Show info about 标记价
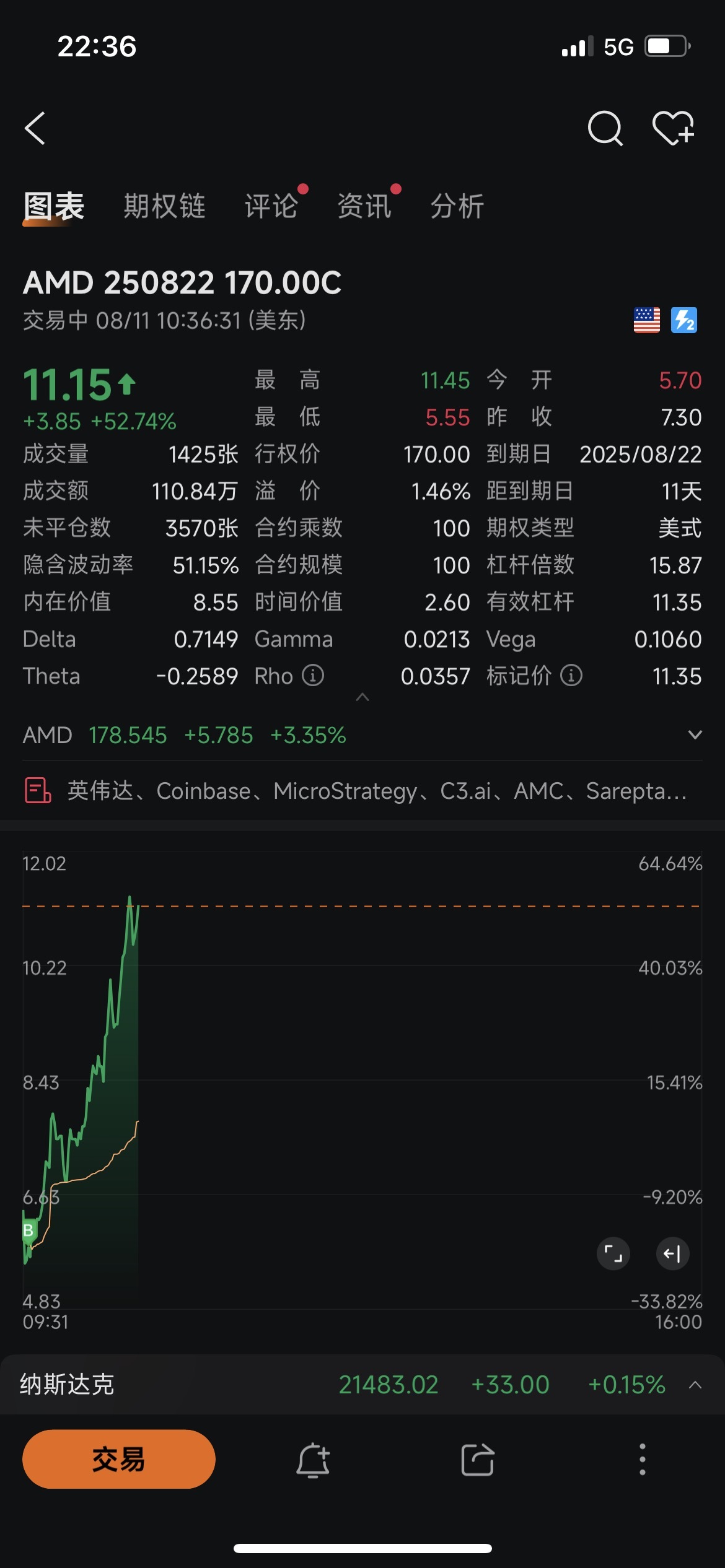The image size is (725, 1568). (571, 676)
